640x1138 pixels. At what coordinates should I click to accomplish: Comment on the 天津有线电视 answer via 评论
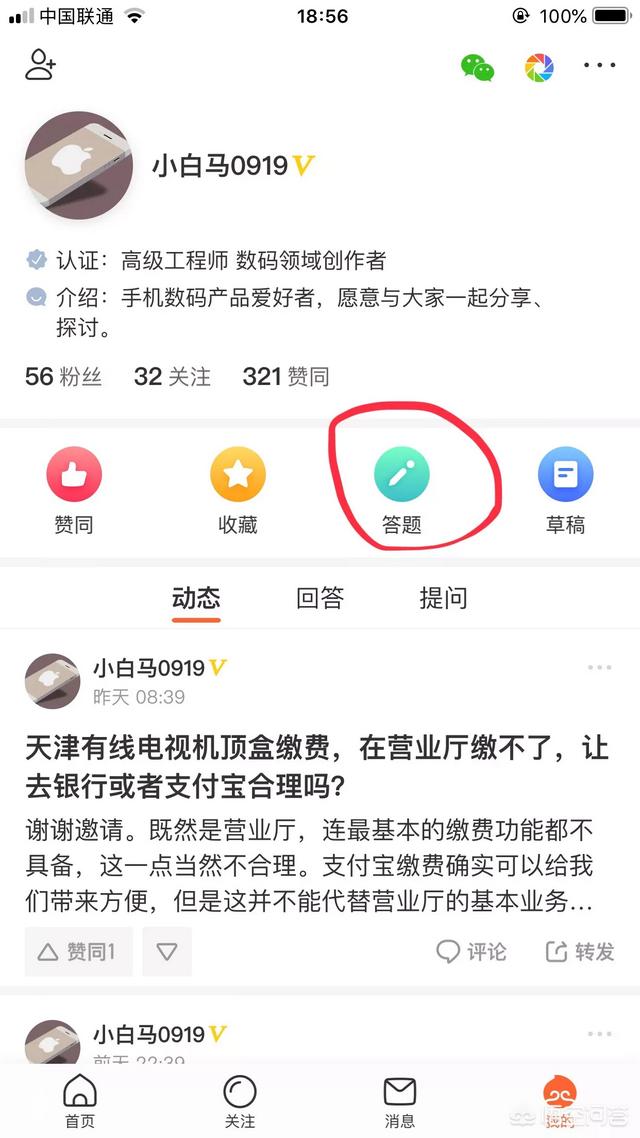pos(472,952)
